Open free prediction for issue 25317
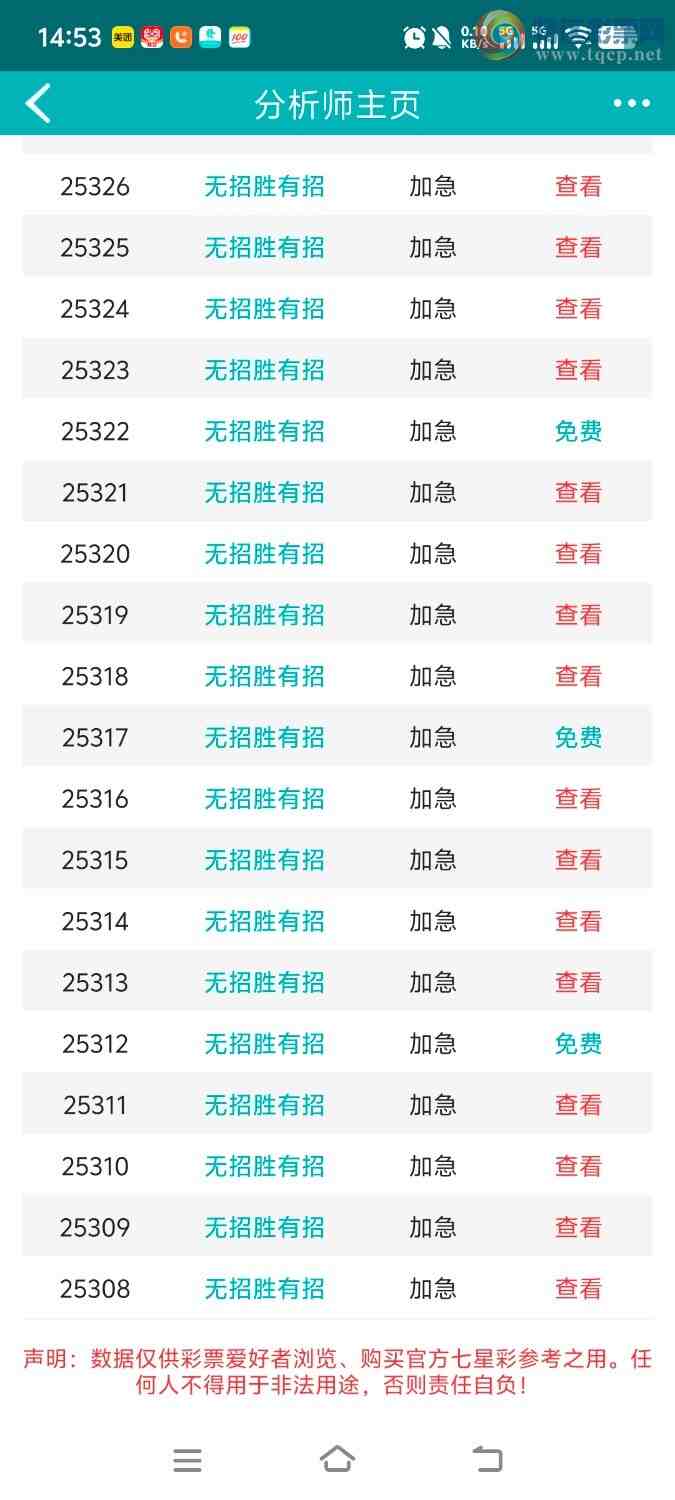Viewport: 675px width, 1500px height. pyautogui.click(x=578, y=737)
